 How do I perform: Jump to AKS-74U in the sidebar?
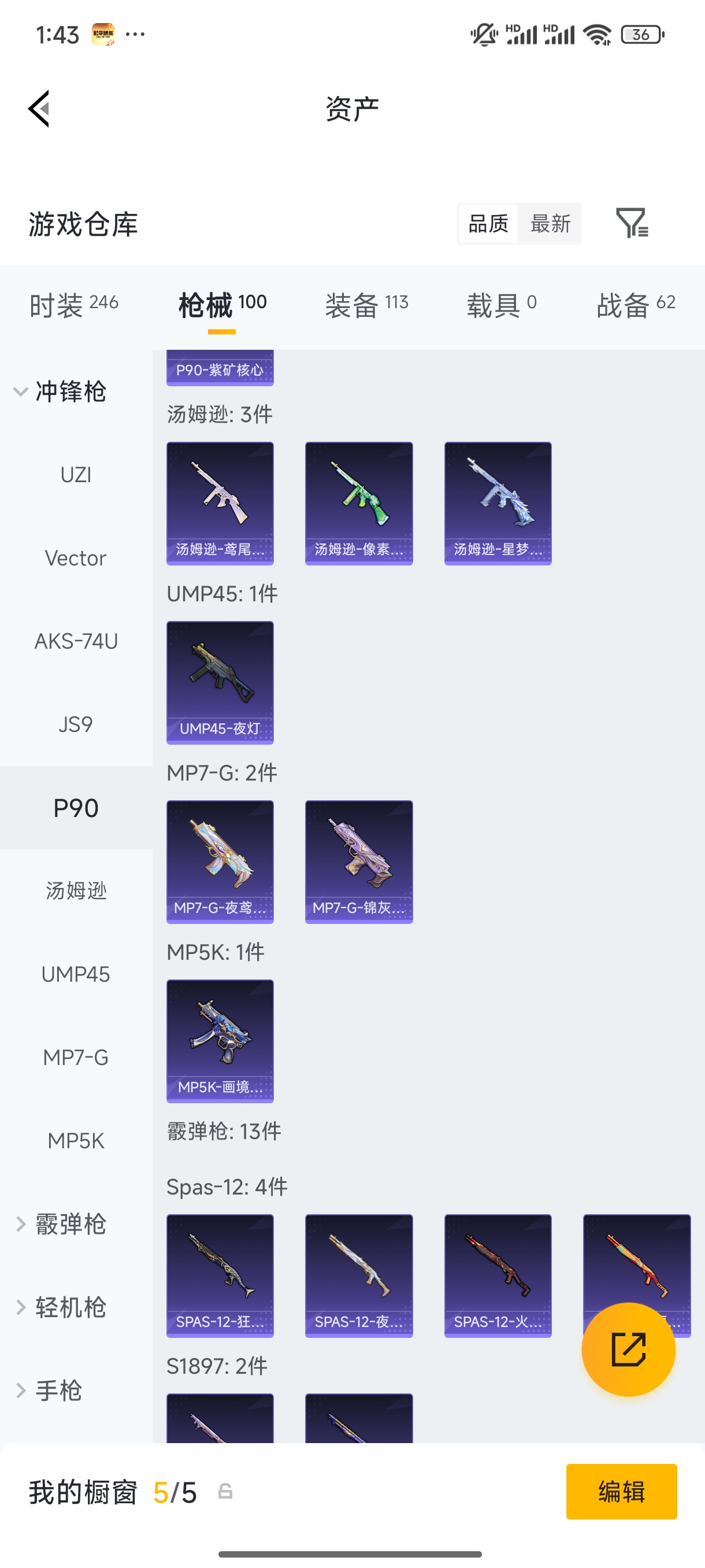point(76,641)
